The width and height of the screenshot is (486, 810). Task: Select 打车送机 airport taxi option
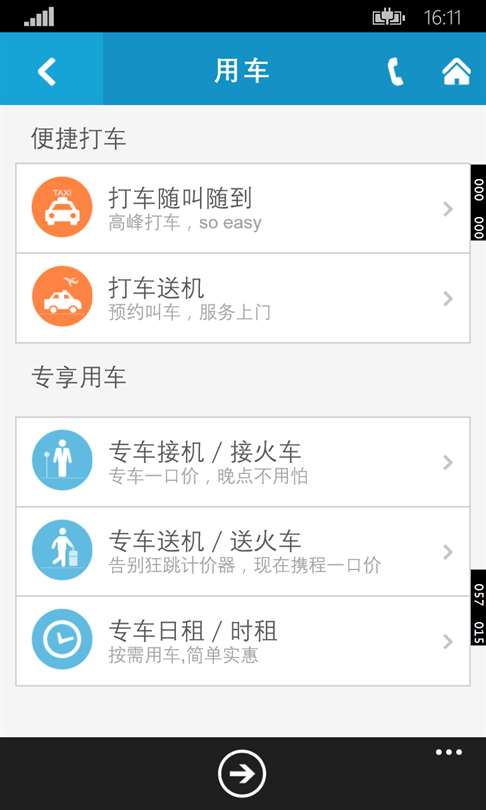click(x=243, y=298)
